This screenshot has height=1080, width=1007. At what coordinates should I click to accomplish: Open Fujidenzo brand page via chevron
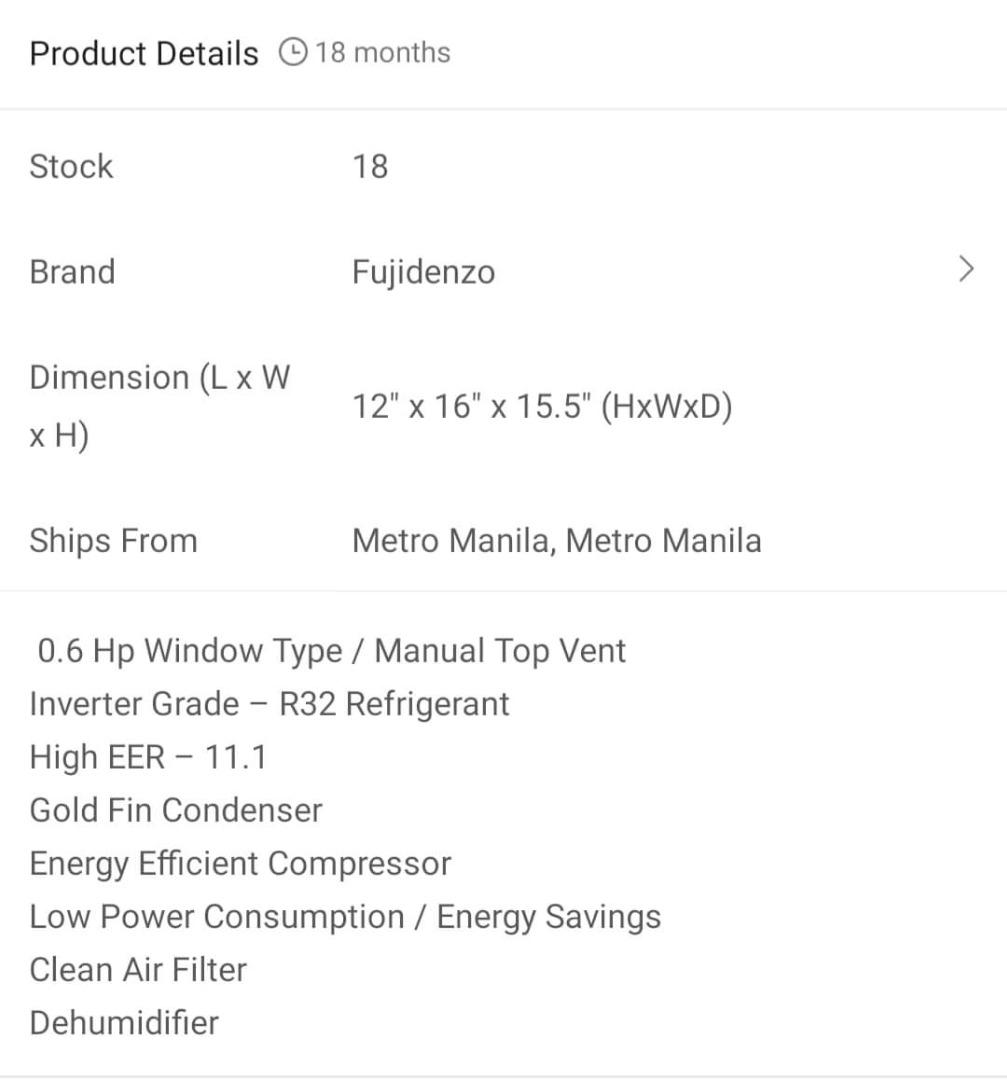[x=966, y=269]
